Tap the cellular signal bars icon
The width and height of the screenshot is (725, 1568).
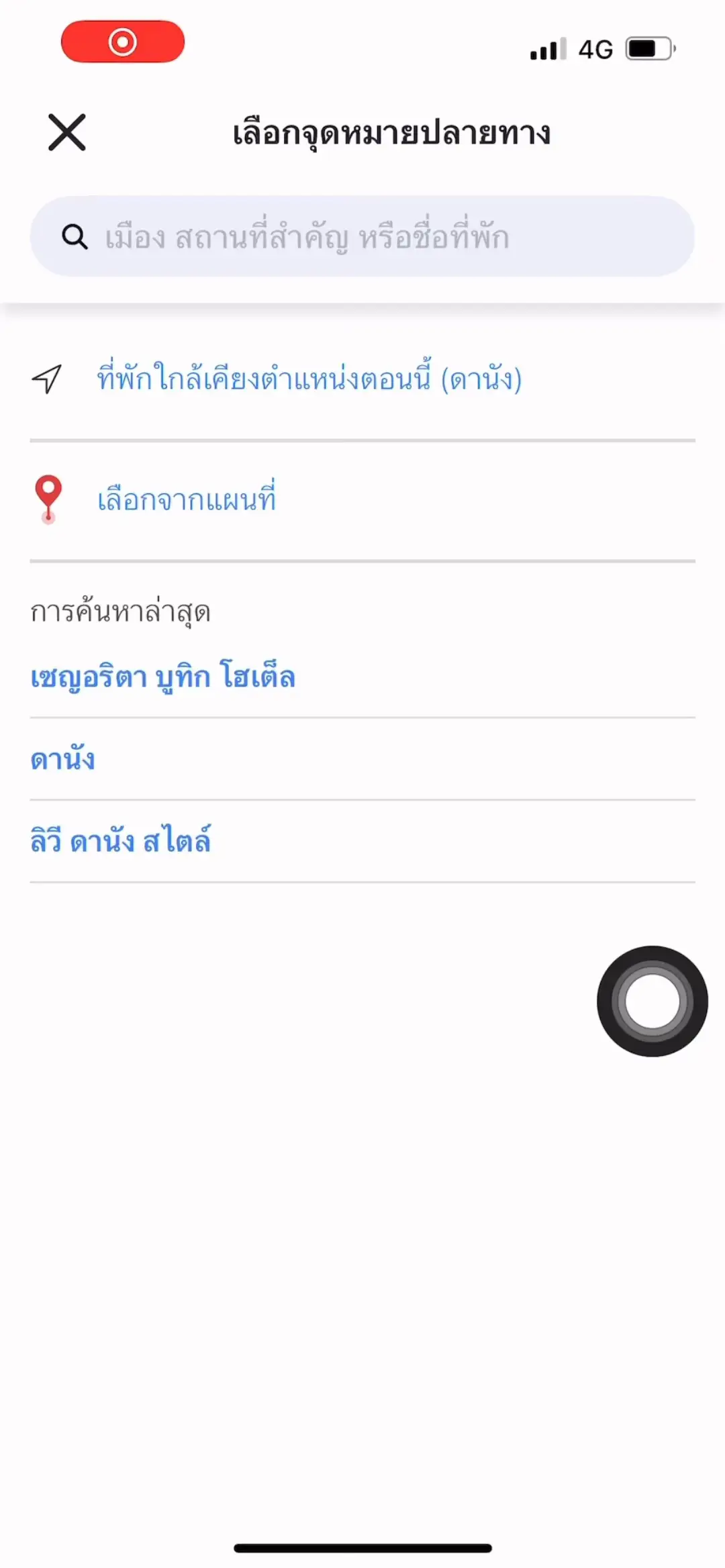[x=547, y=48]
